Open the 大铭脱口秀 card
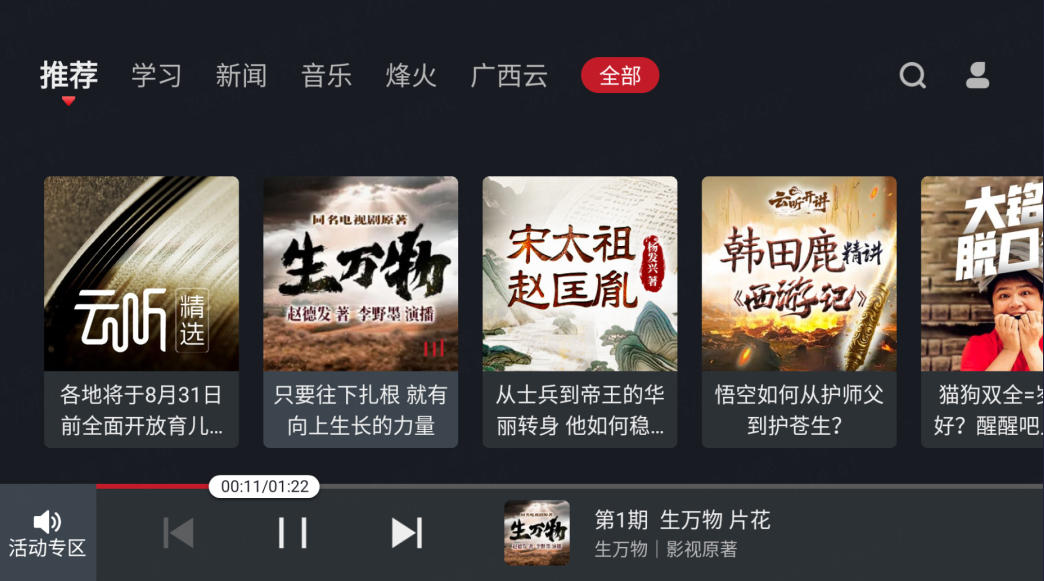Image resolution: width=1044 pixels, height=581 pixels. tap(982, 311)
